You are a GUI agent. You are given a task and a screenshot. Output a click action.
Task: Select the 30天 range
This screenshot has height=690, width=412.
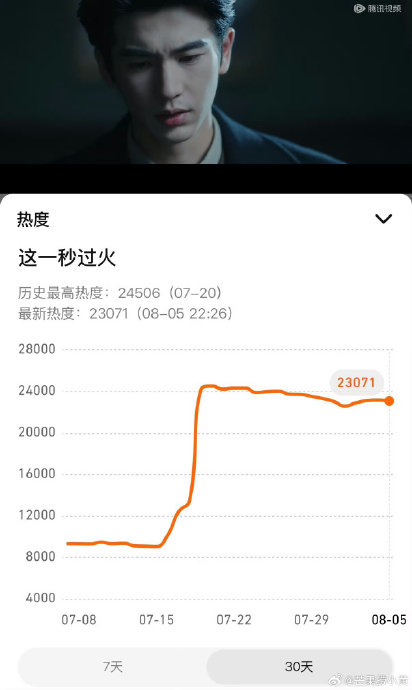point(299,667)
